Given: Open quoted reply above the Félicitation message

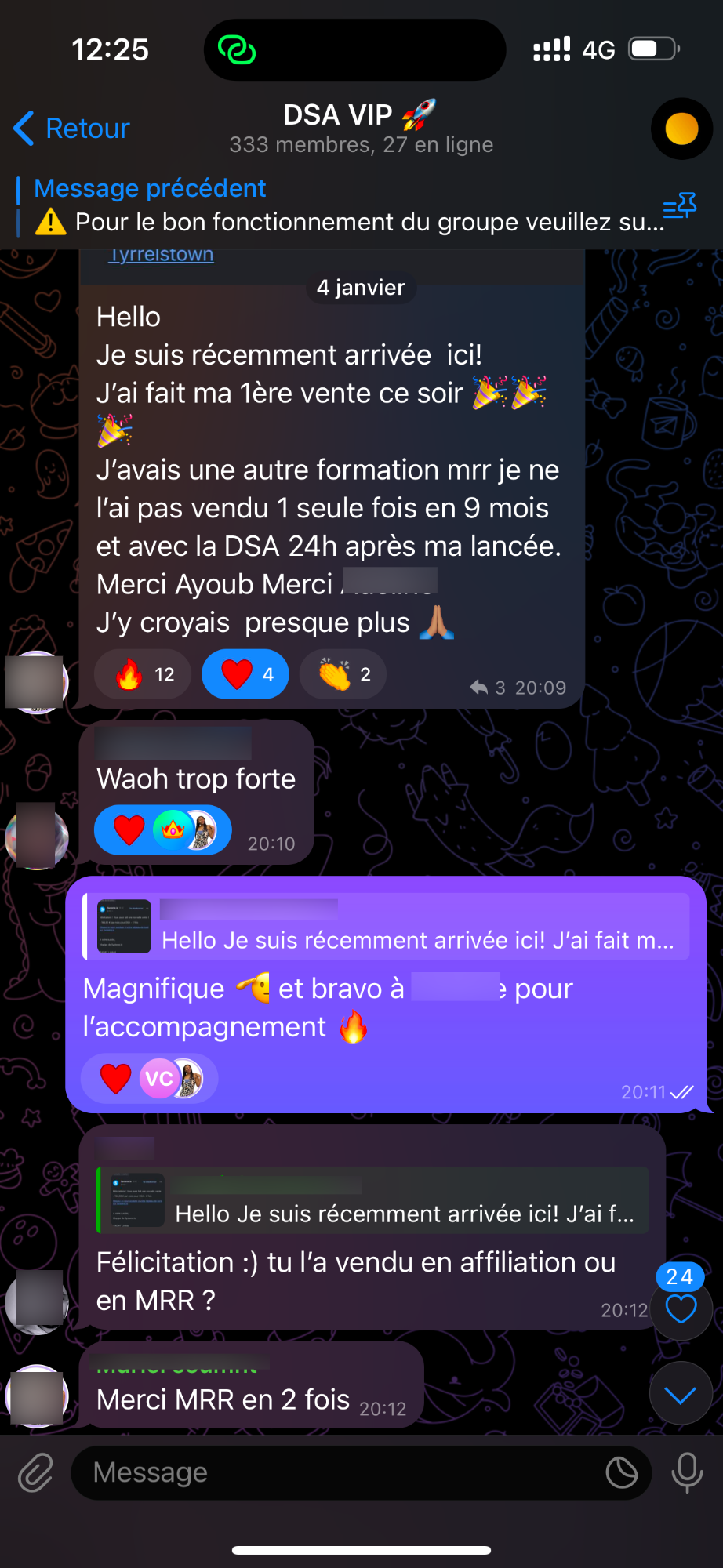Looking at the screenshot, I should pyautogui.click(x=372, y=1200).
